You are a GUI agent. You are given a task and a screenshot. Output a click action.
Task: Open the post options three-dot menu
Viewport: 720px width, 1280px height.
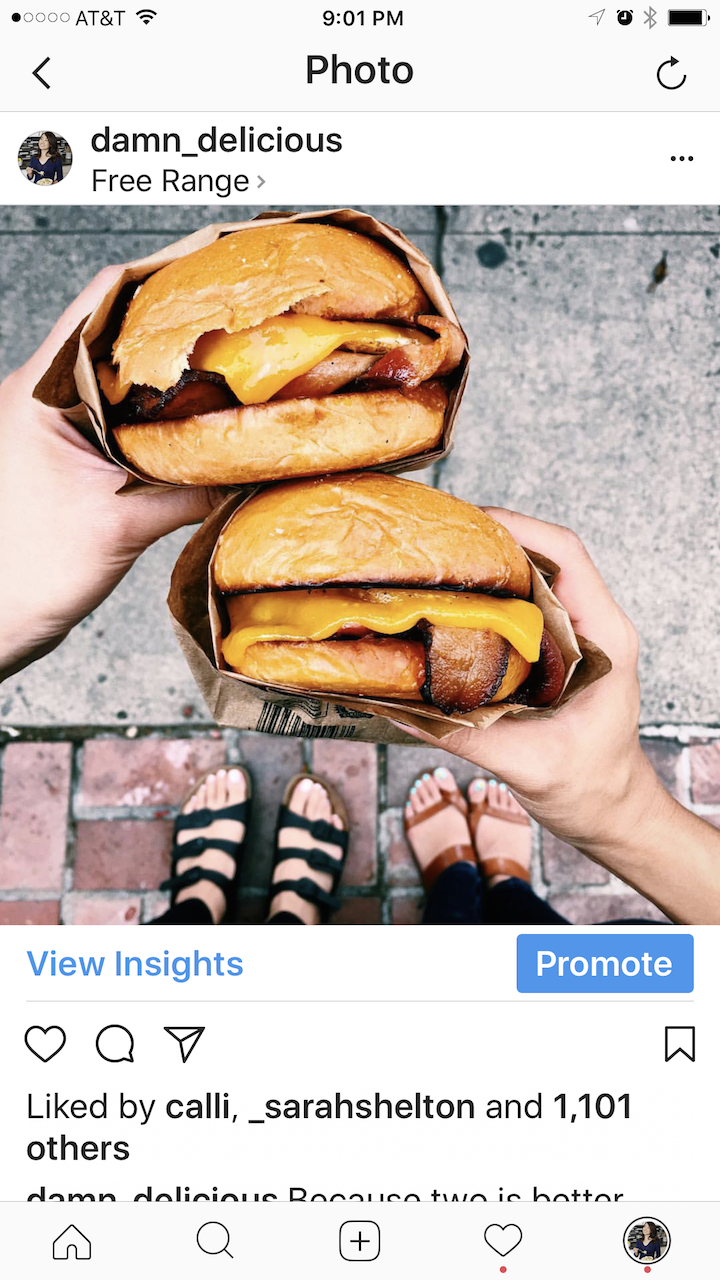coord(682,158)
